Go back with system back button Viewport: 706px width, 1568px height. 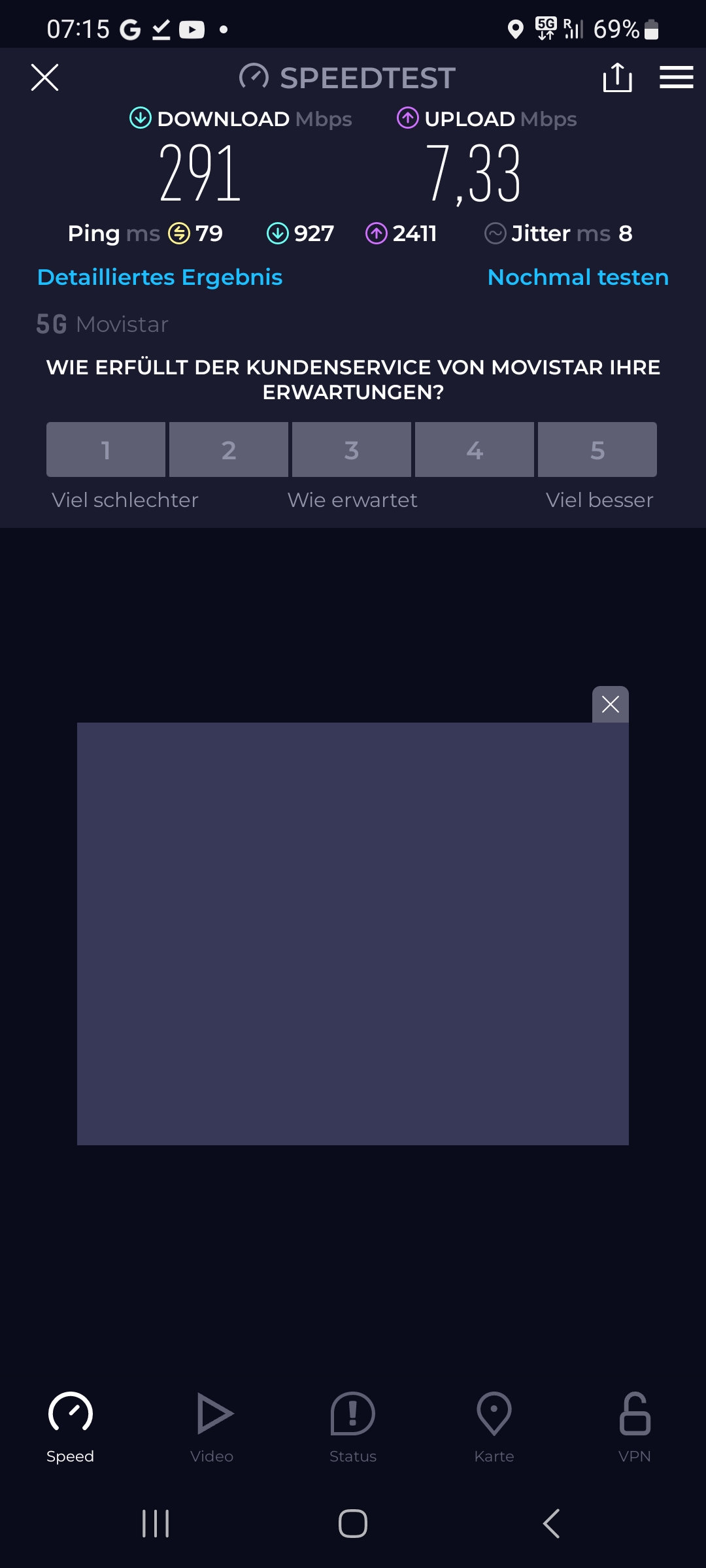[551, 1524]
